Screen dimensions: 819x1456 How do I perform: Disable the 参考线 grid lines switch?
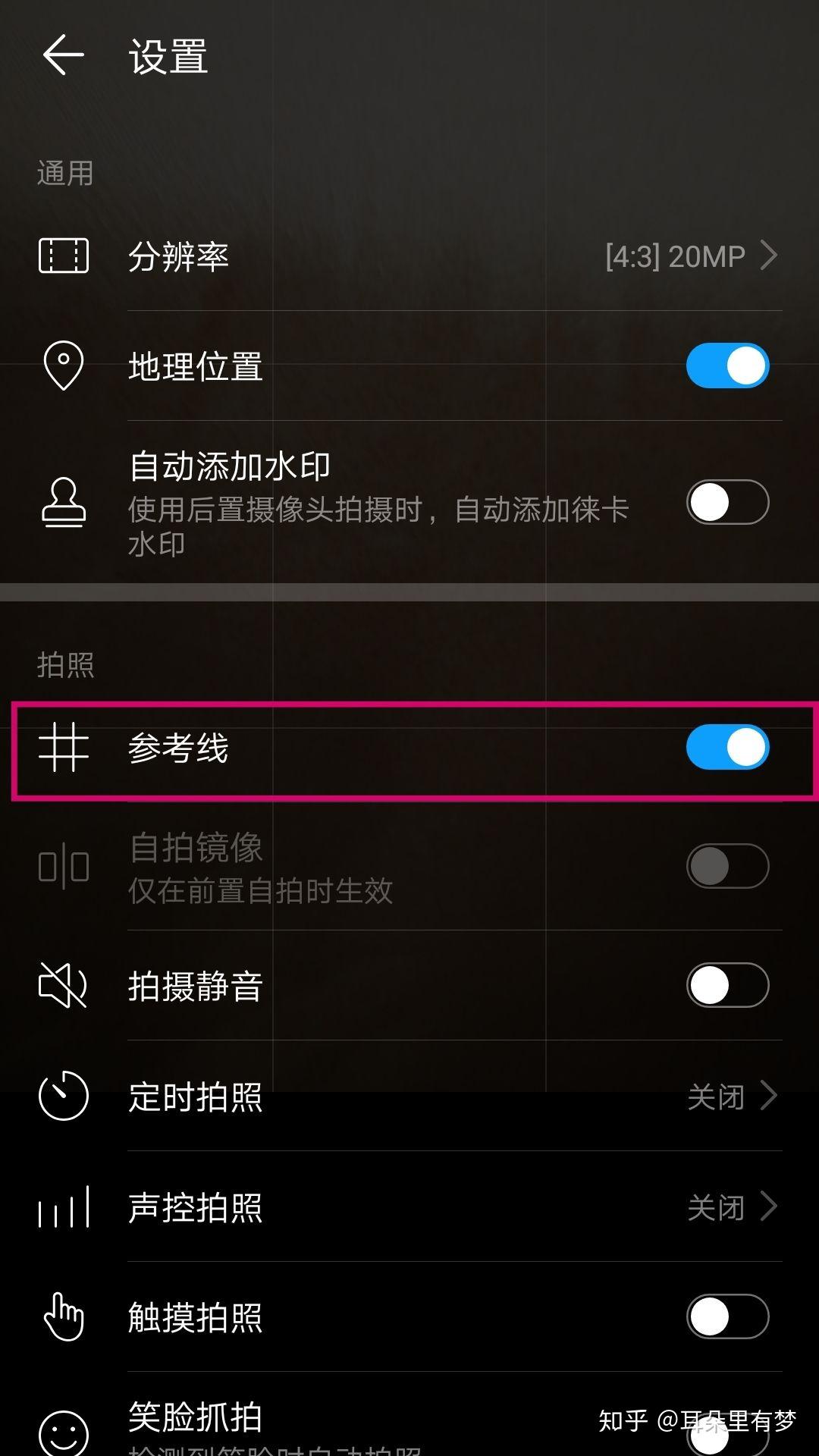tap(727, 748)
